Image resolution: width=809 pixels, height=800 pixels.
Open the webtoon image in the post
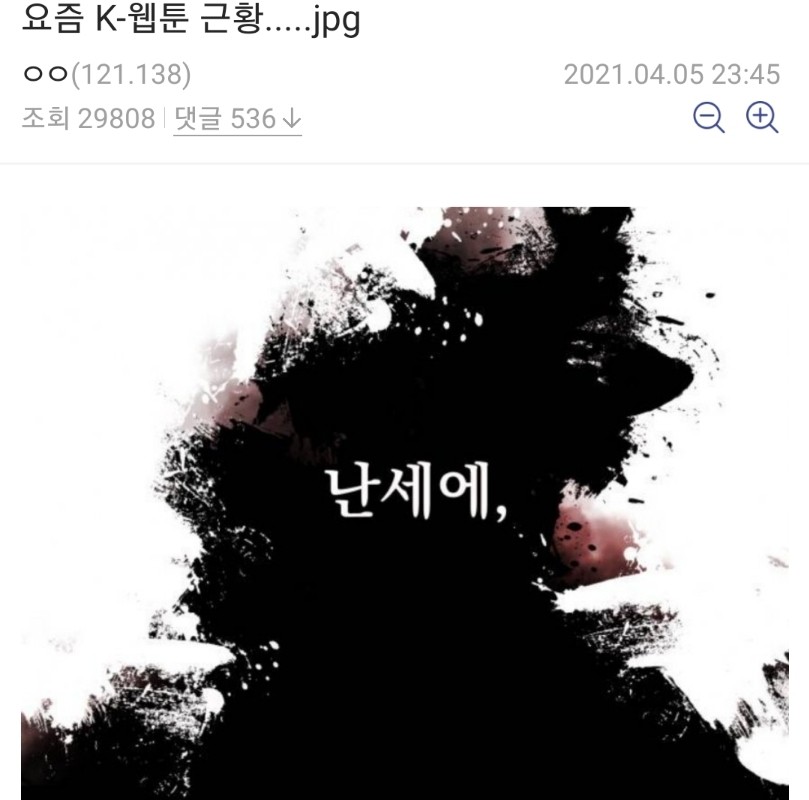coord(404,500)
